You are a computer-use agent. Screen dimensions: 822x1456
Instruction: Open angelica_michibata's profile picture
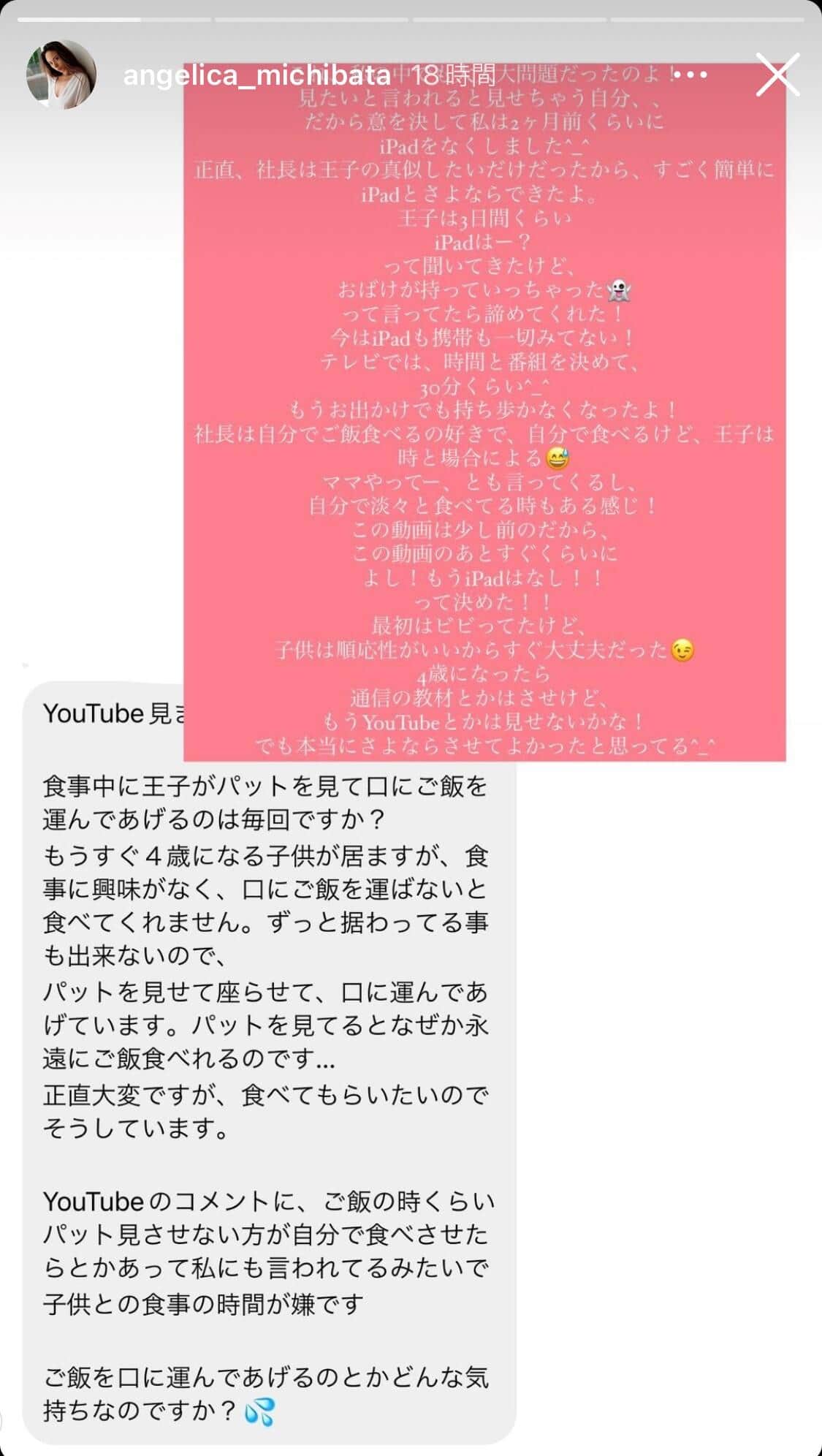(61, 75)
